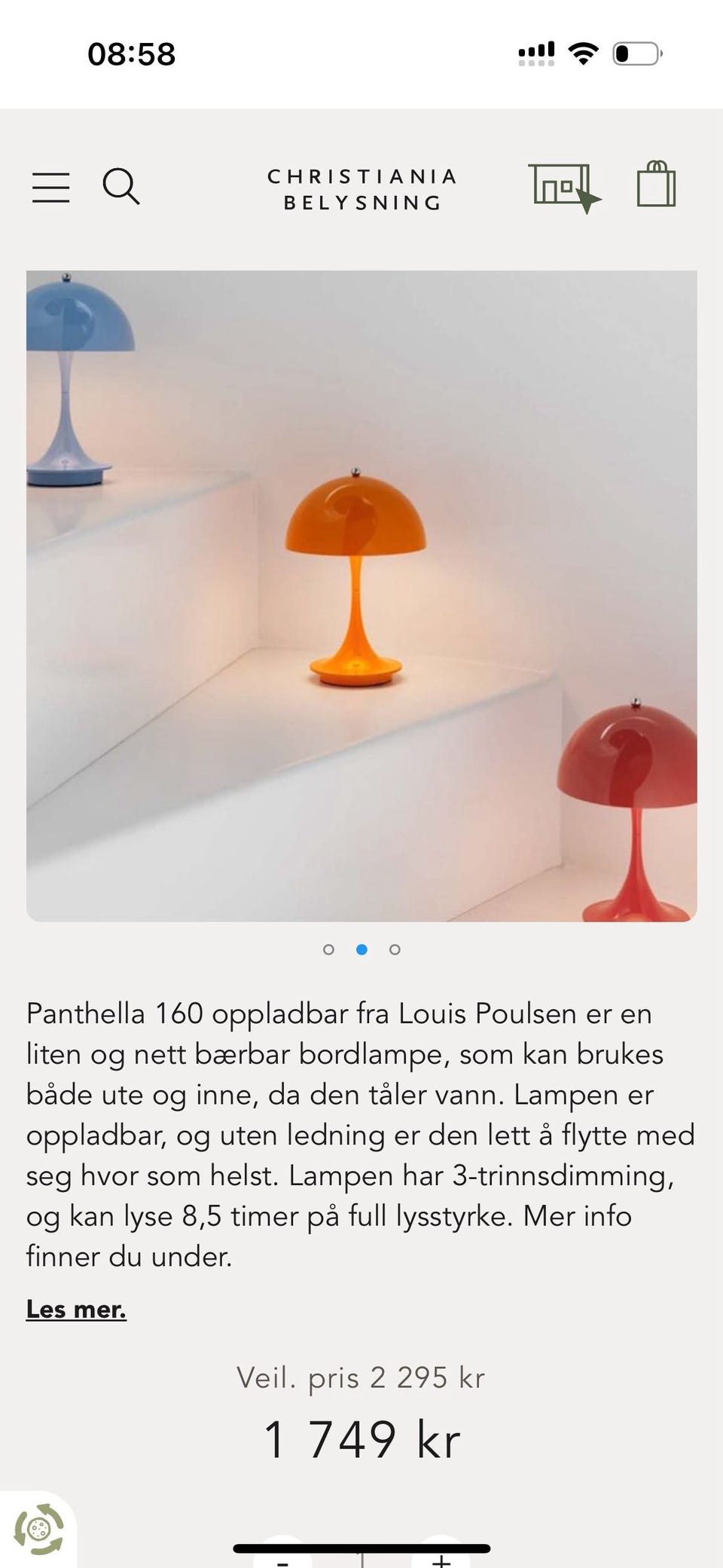This screenshot has height=1568, width=723.
Task: Select the second carousel dot
Action: pyautogui.click(x=362, y=949)
